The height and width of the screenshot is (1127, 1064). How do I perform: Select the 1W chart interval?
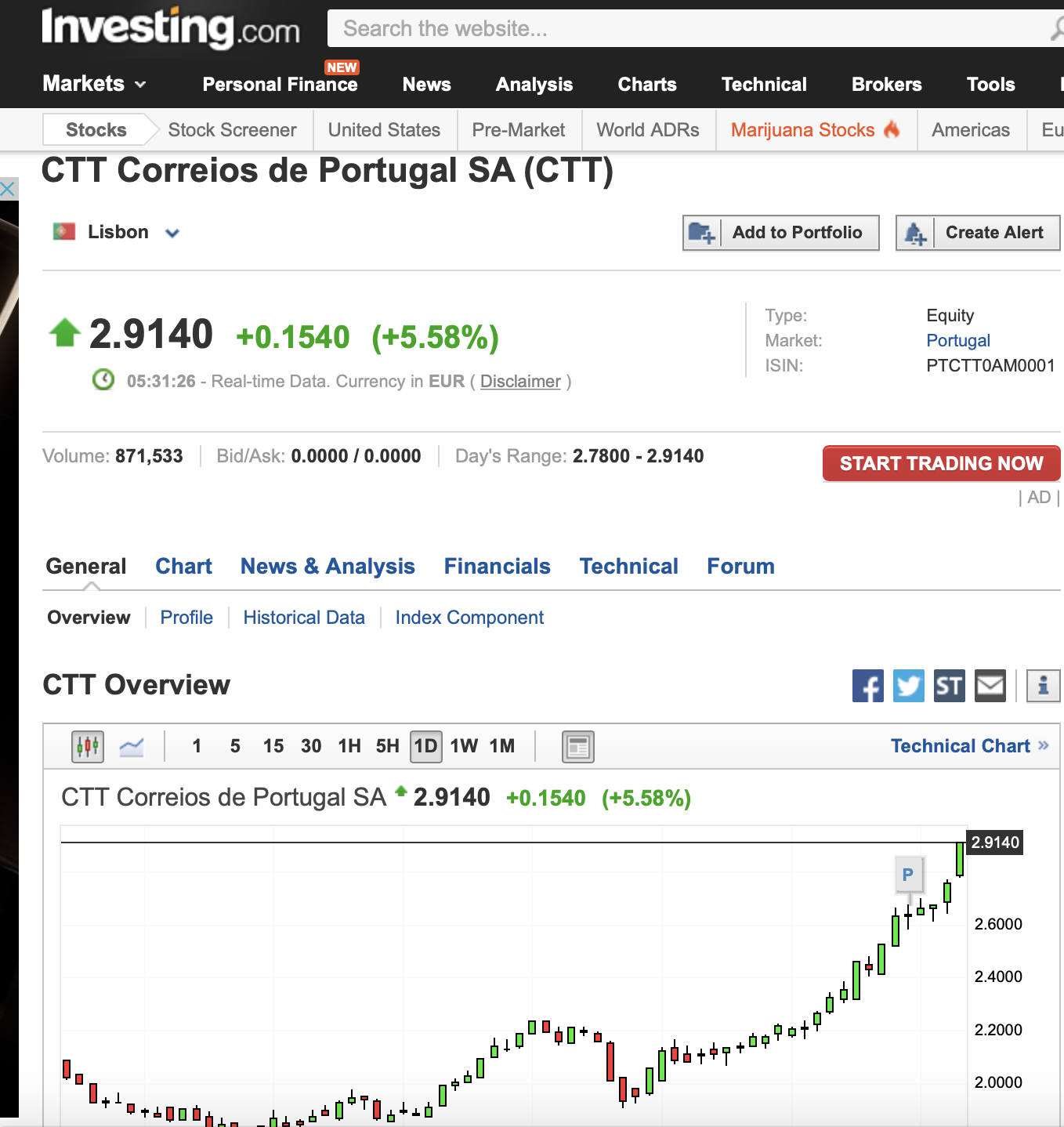[464, 746]
